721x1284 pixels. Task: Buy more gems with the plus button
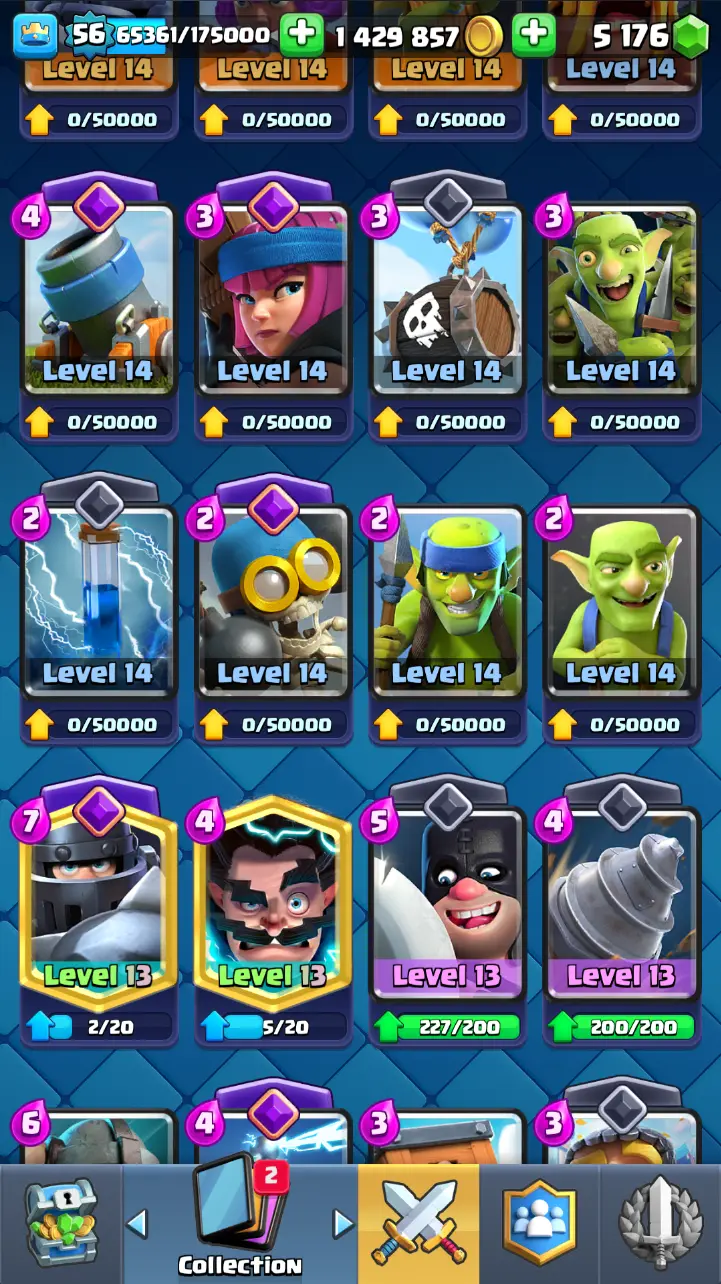point(533,36)
